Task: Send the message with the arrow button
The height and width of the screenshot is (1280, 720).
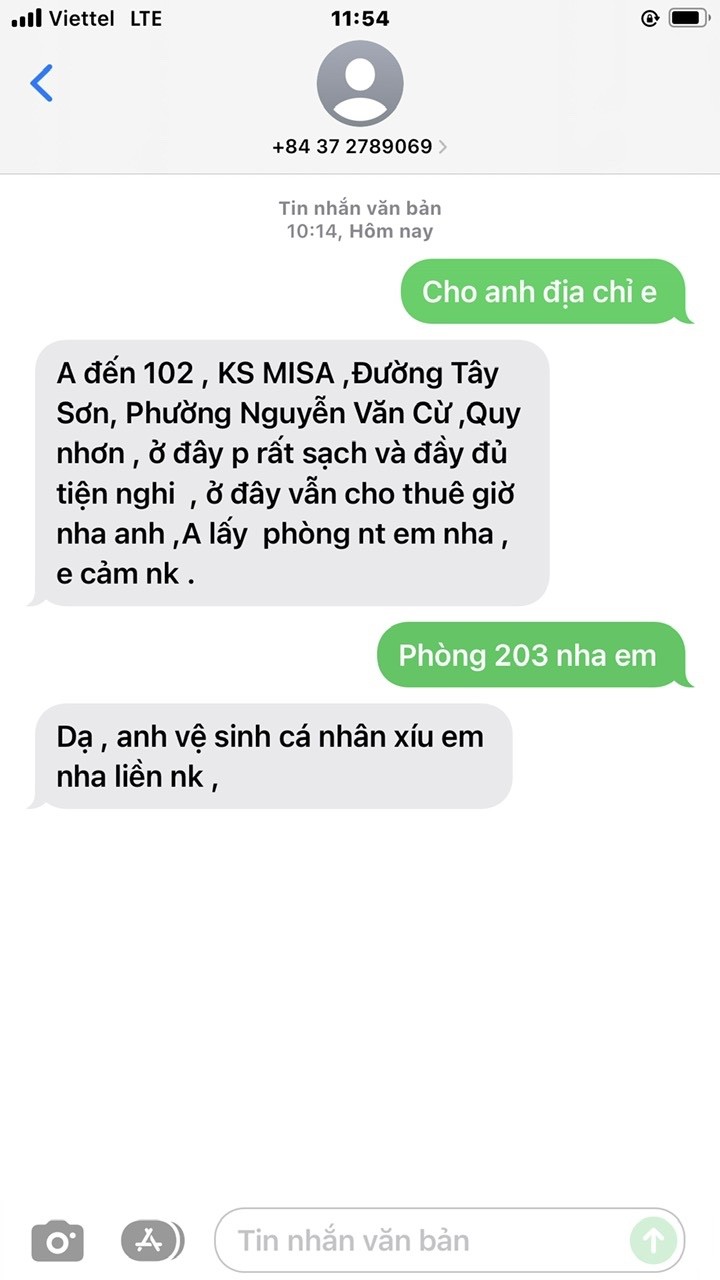Action: pos(653,1241)
